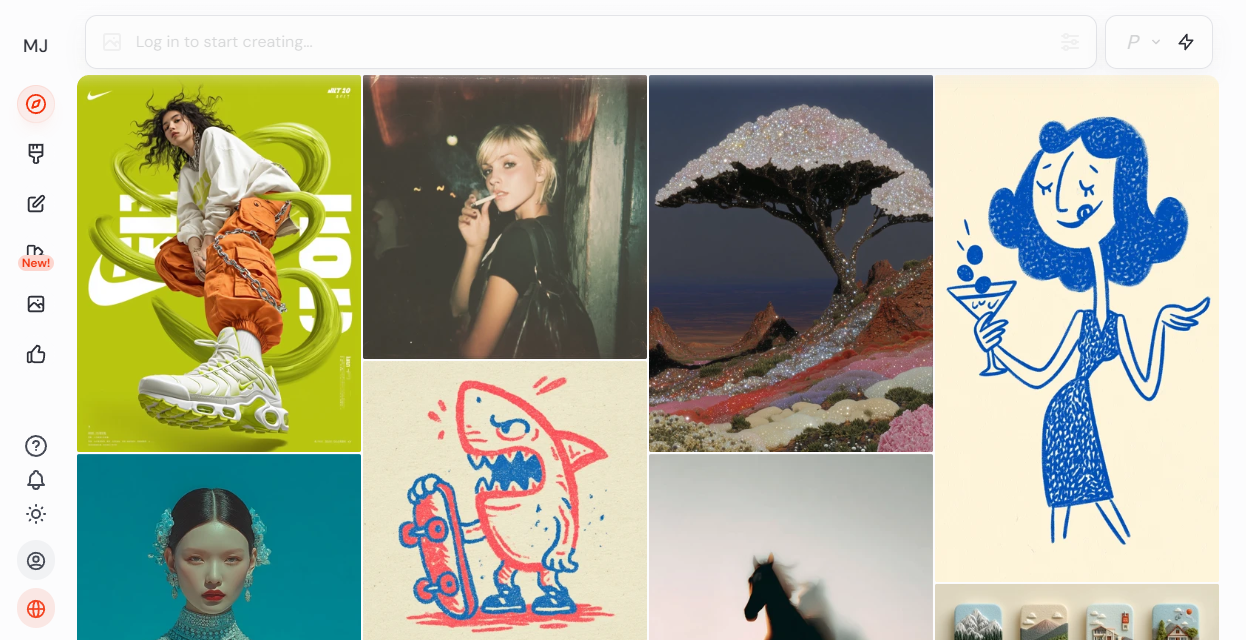
Task: Open the Edit pencil section
Action: [x=36, y=204]
